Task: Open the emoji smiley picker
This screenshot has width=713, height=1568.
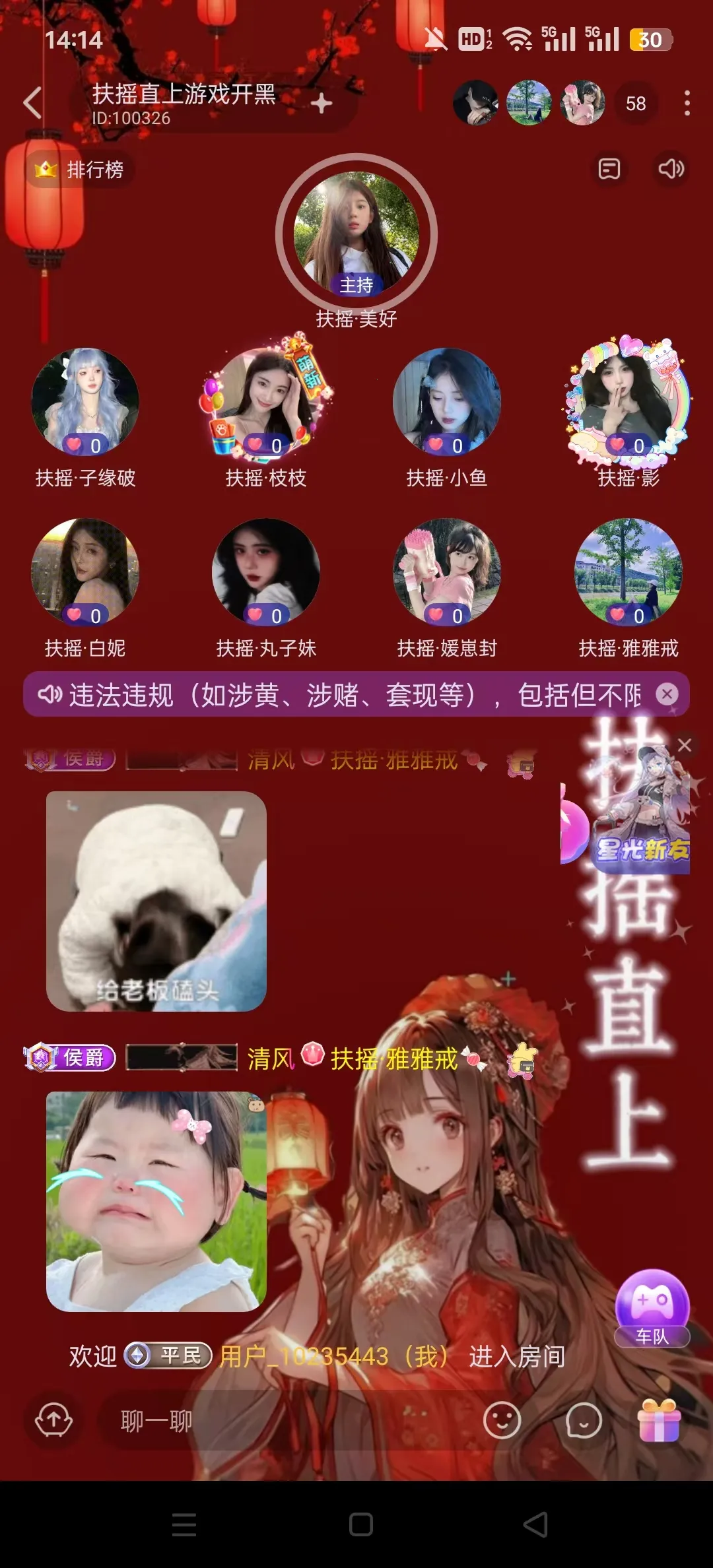Action: 502,1420
